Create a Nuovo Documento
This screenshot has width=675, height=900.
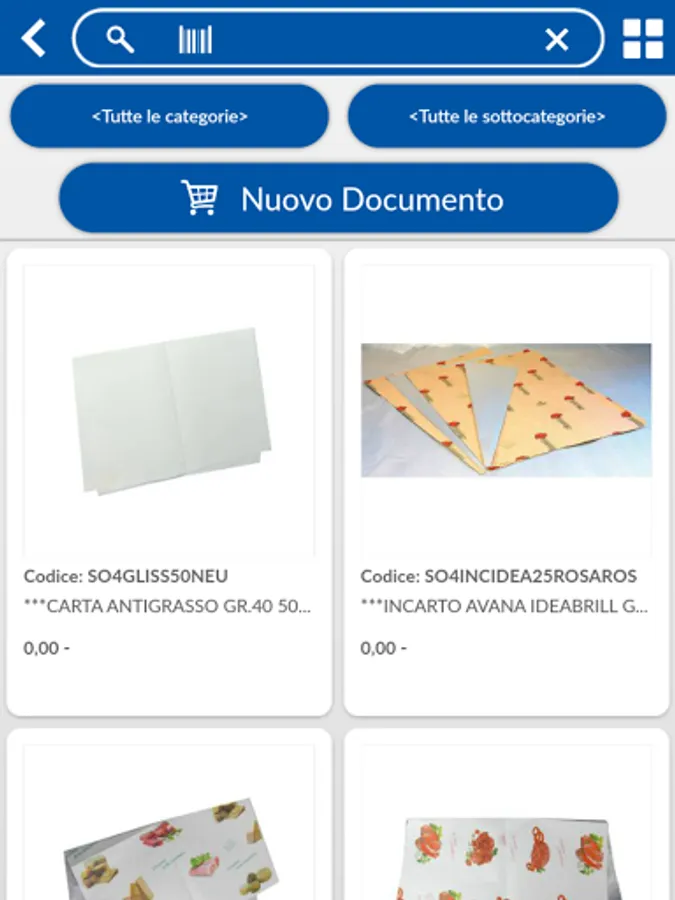coord(339,199)
